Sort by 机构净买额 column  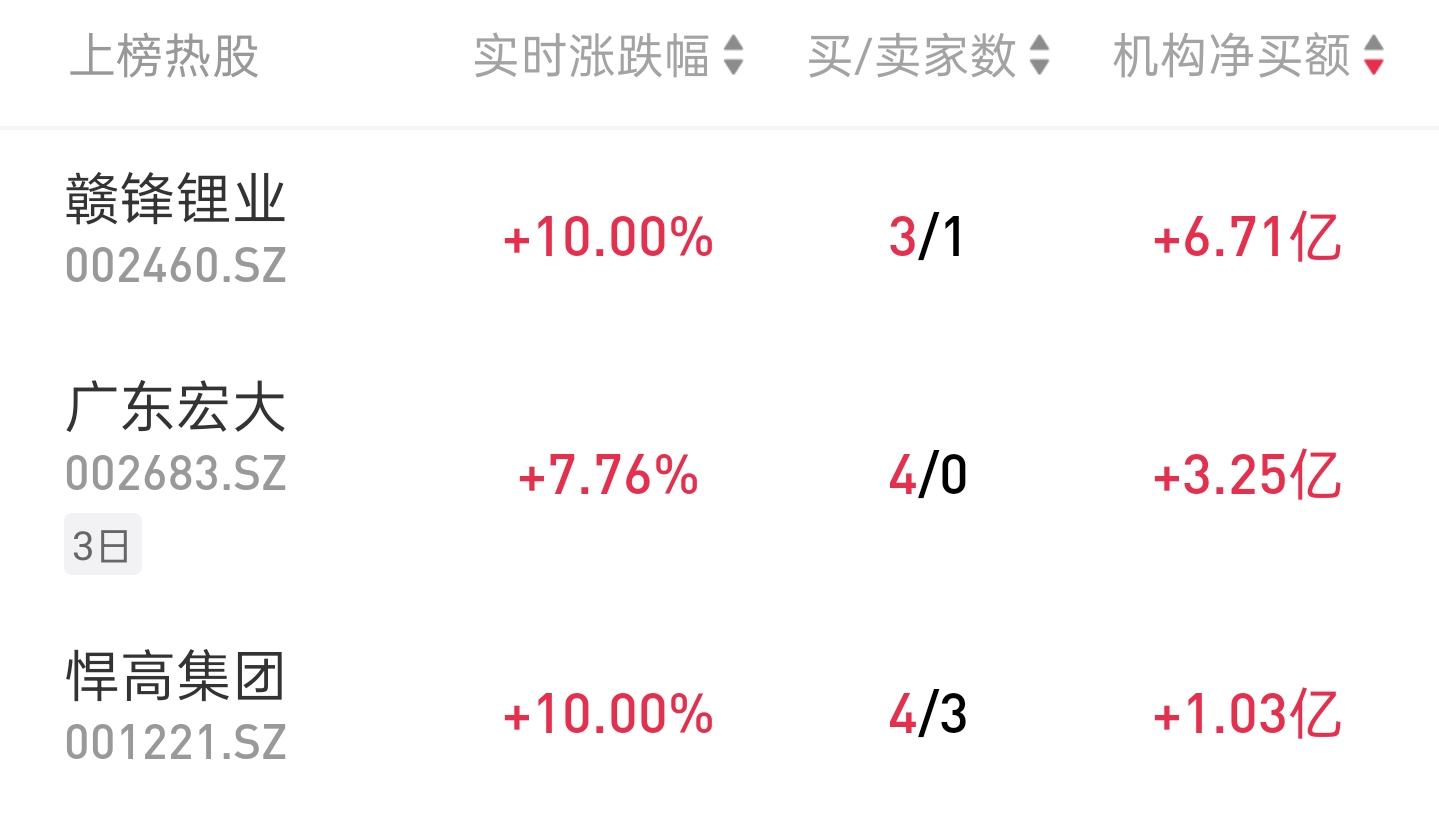pos(1248,56)
